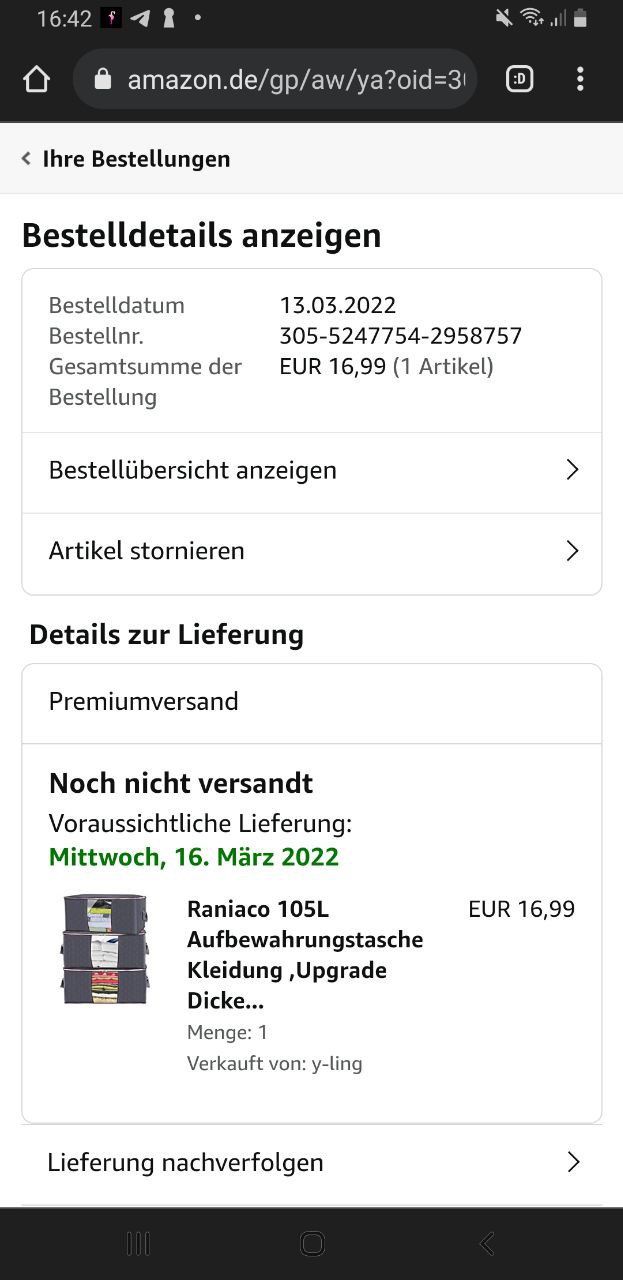Image resolution: width=623 pixels, height=1280 pixels.
Task: Open Artikel stornieren
Action: 312,551
